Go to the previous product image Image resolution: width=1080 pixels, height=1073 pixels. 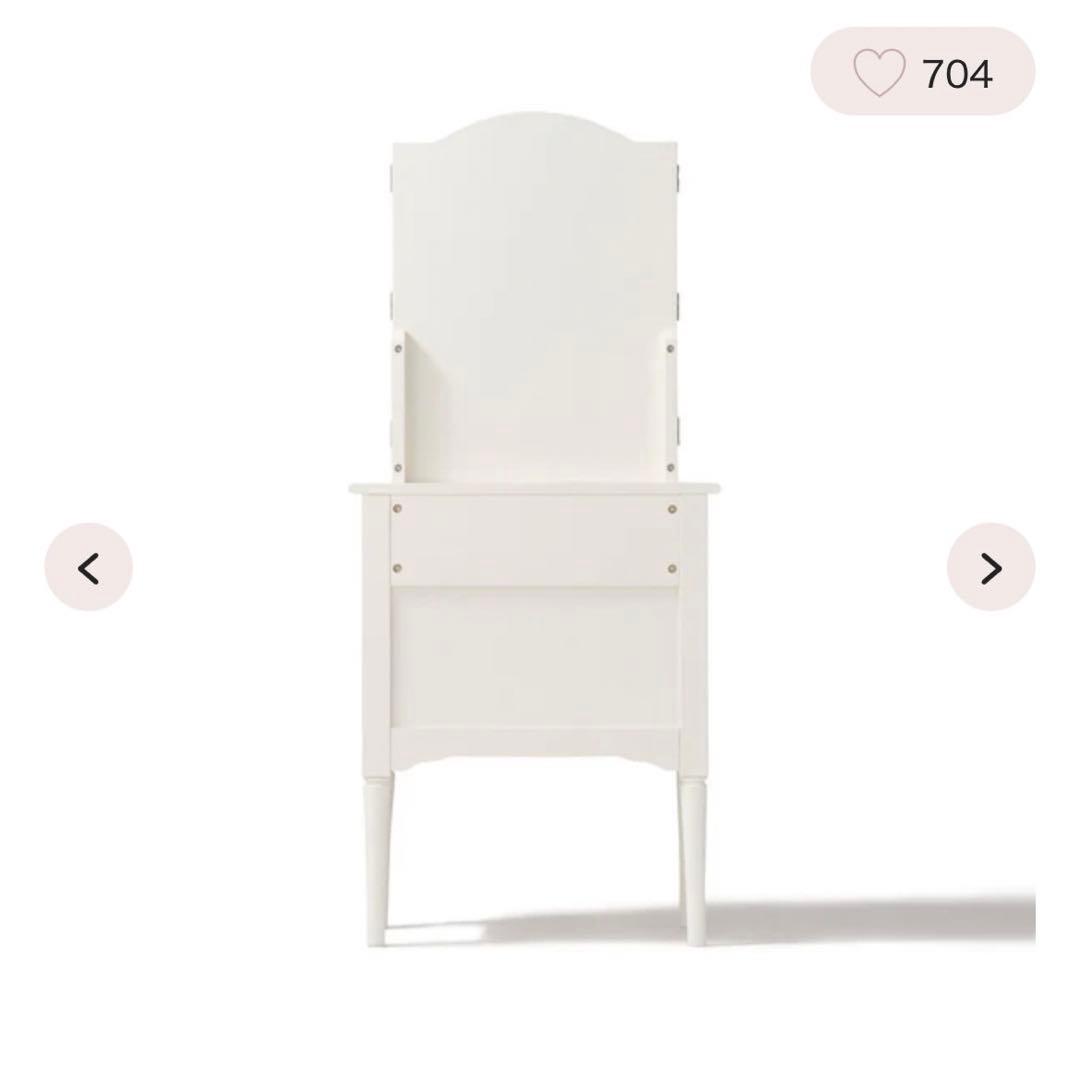[x=88, y=568]
